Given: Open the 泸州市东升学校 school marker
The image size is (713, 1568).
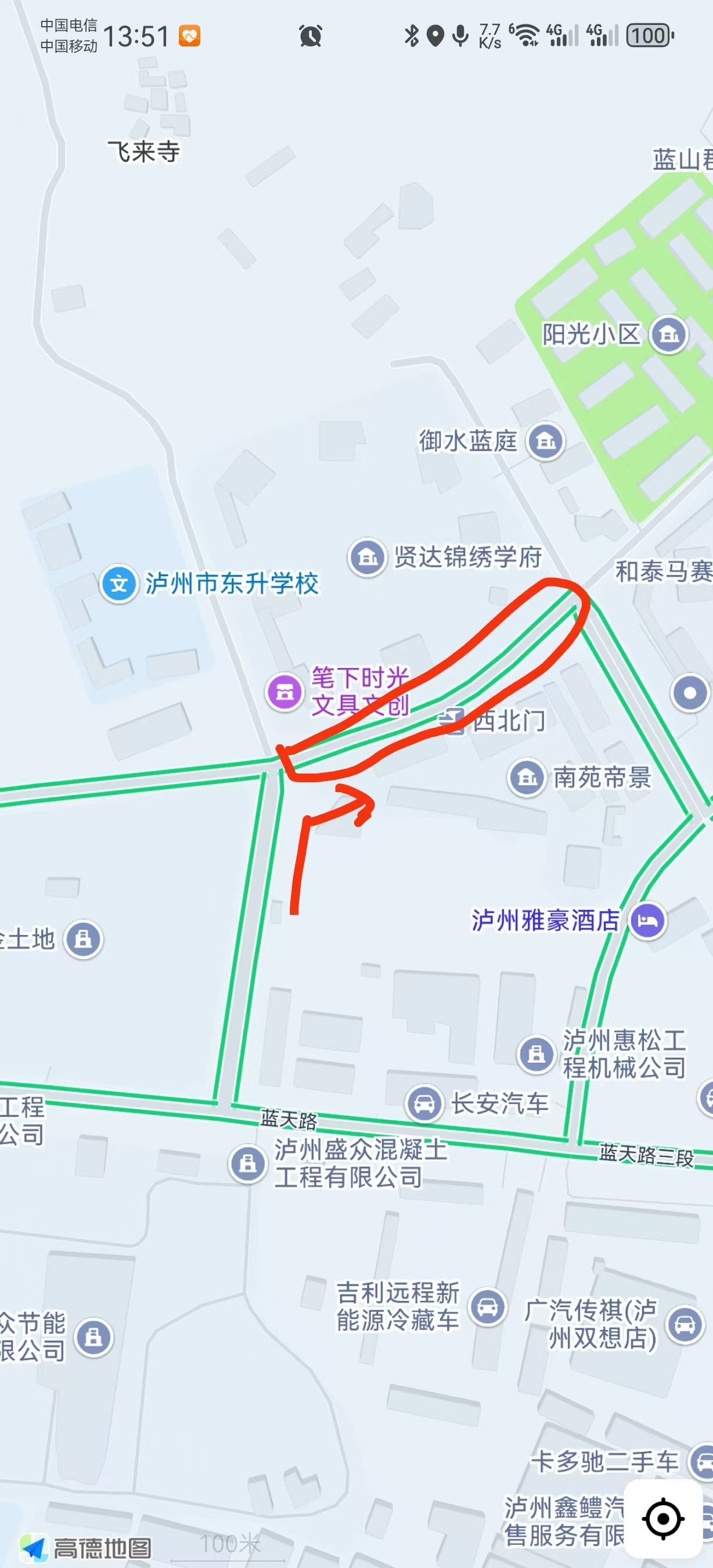Looking at the screenshot, I should [118, 584].
